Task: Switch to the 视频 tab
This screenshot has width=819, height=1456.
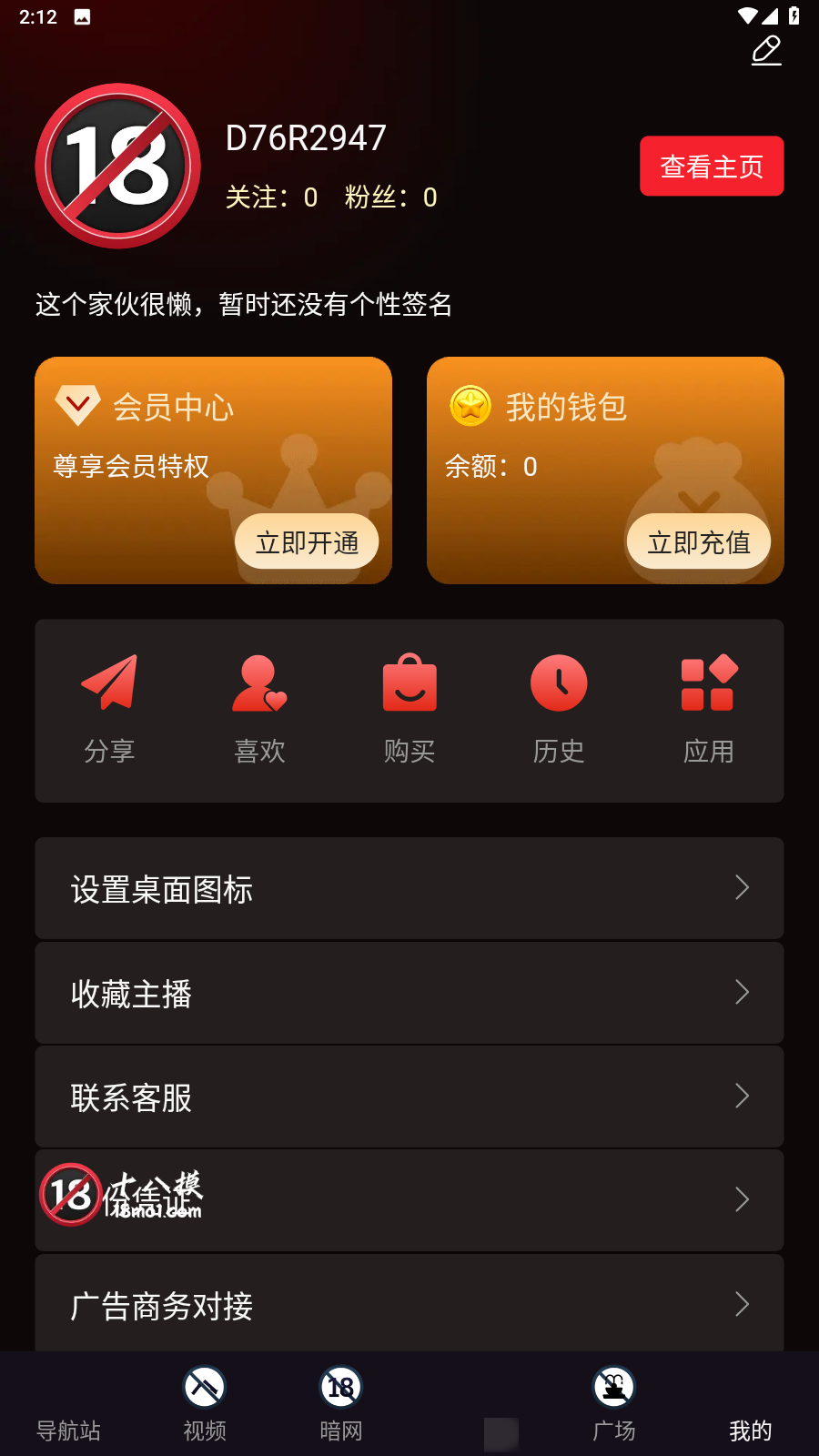Action: point(205,1406)
